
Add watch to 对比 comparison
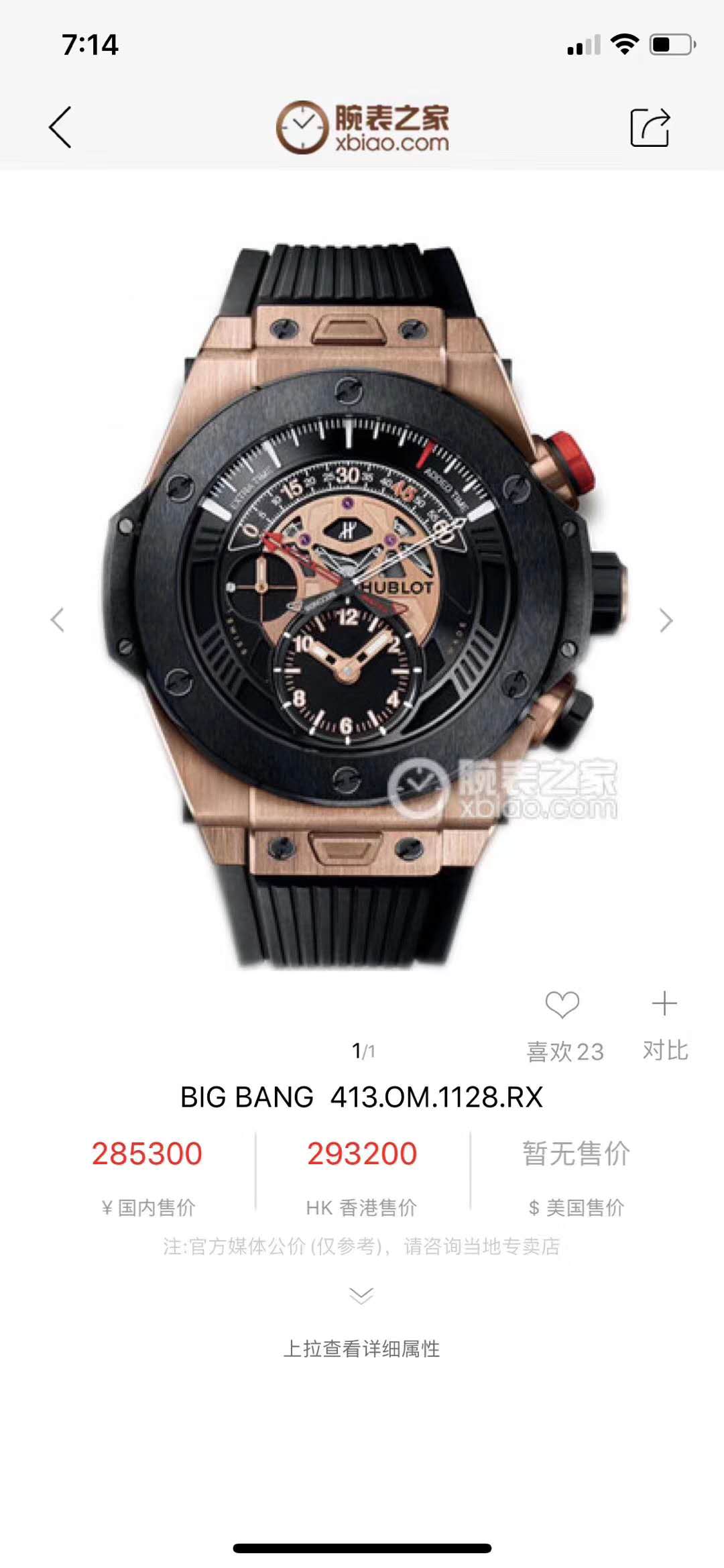(664, 1004)
